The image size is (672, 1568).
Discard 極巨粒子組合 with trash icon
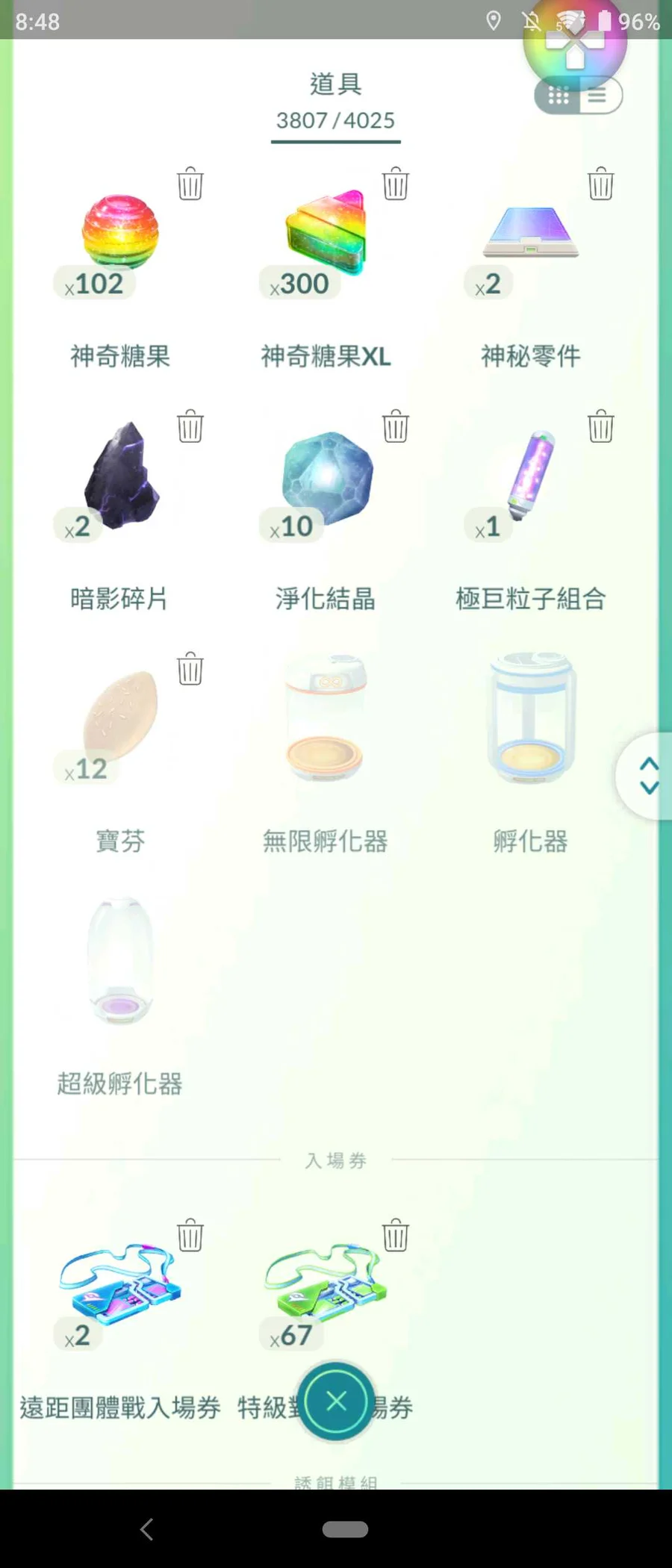[601, 426]
